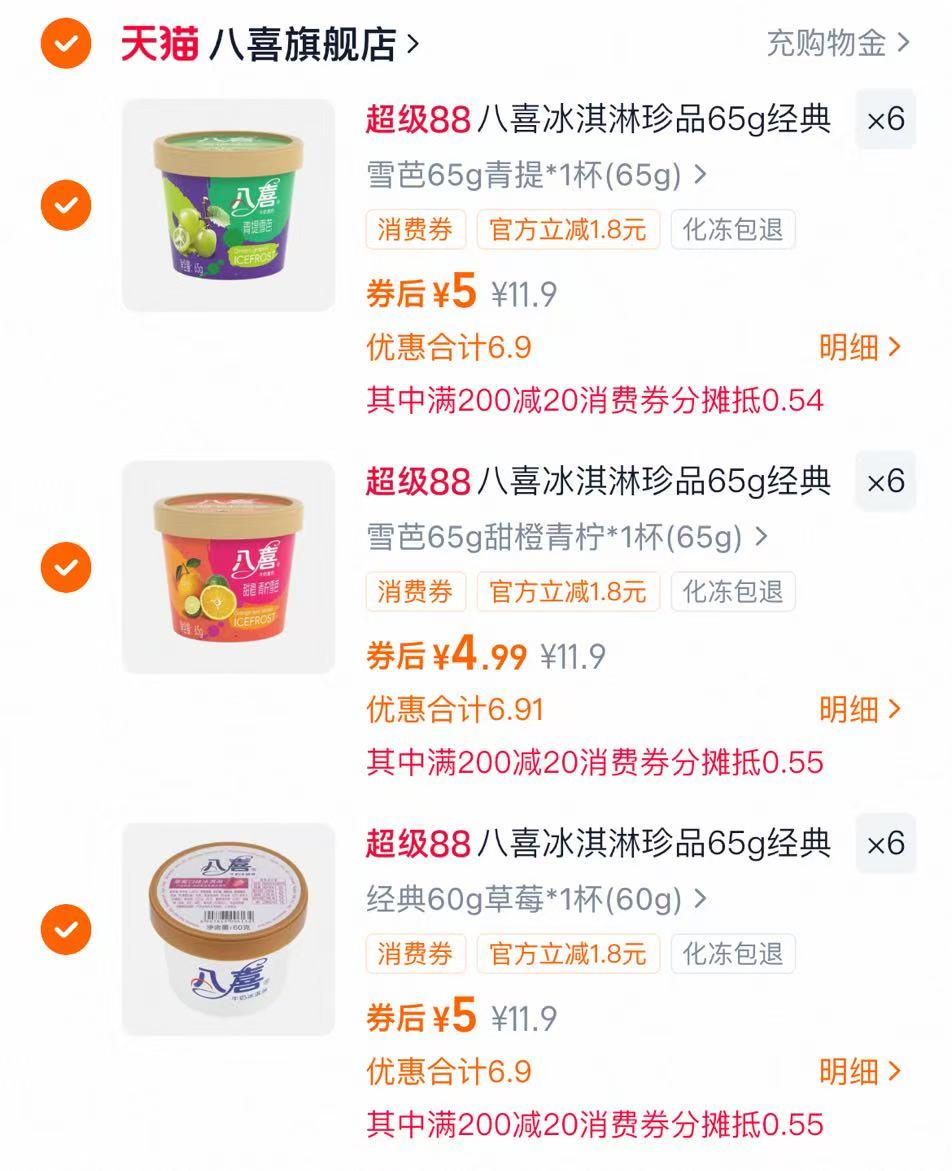Click the 消费券 tag on 青提 item

pyautogui.click(x=414, y=231)
